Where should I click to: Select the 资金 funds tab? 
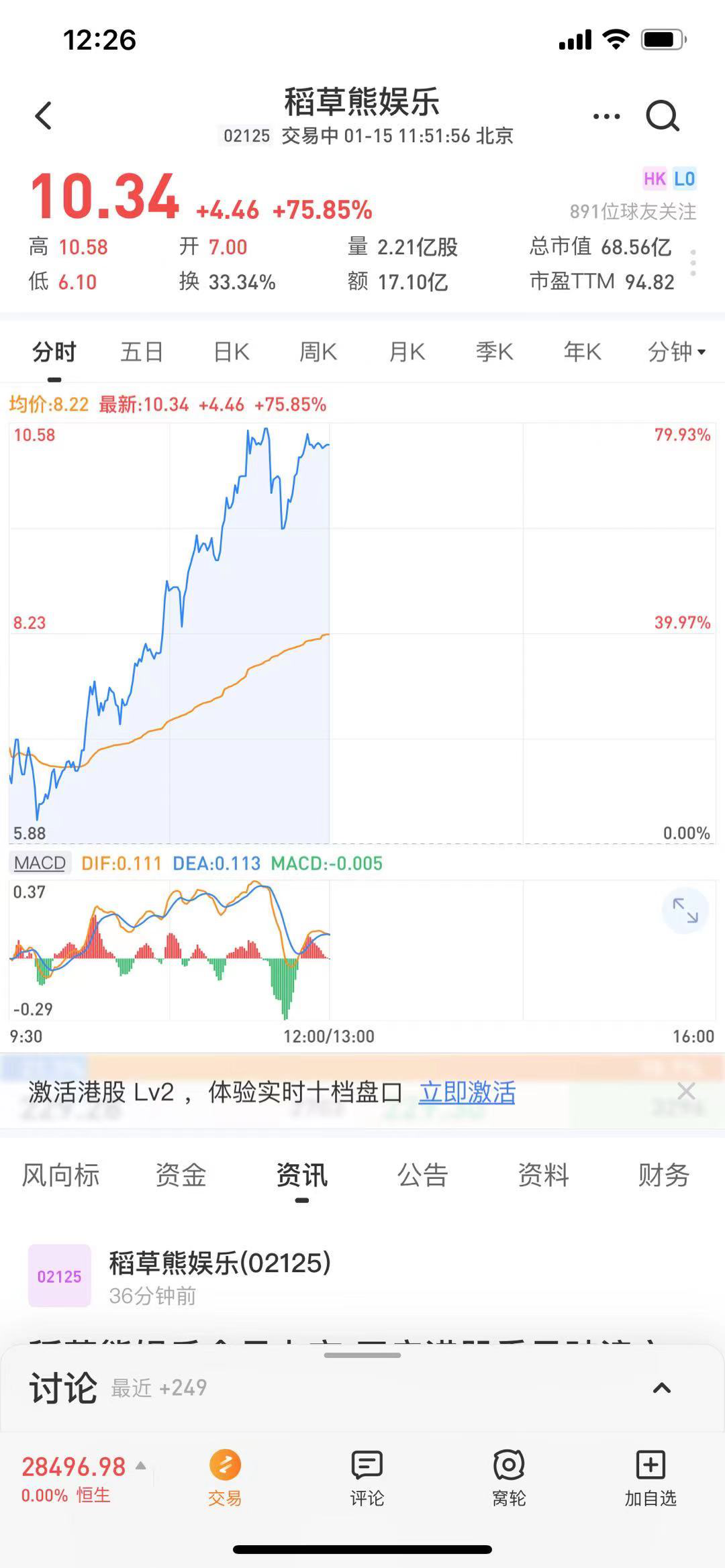tap(180, 1175)
